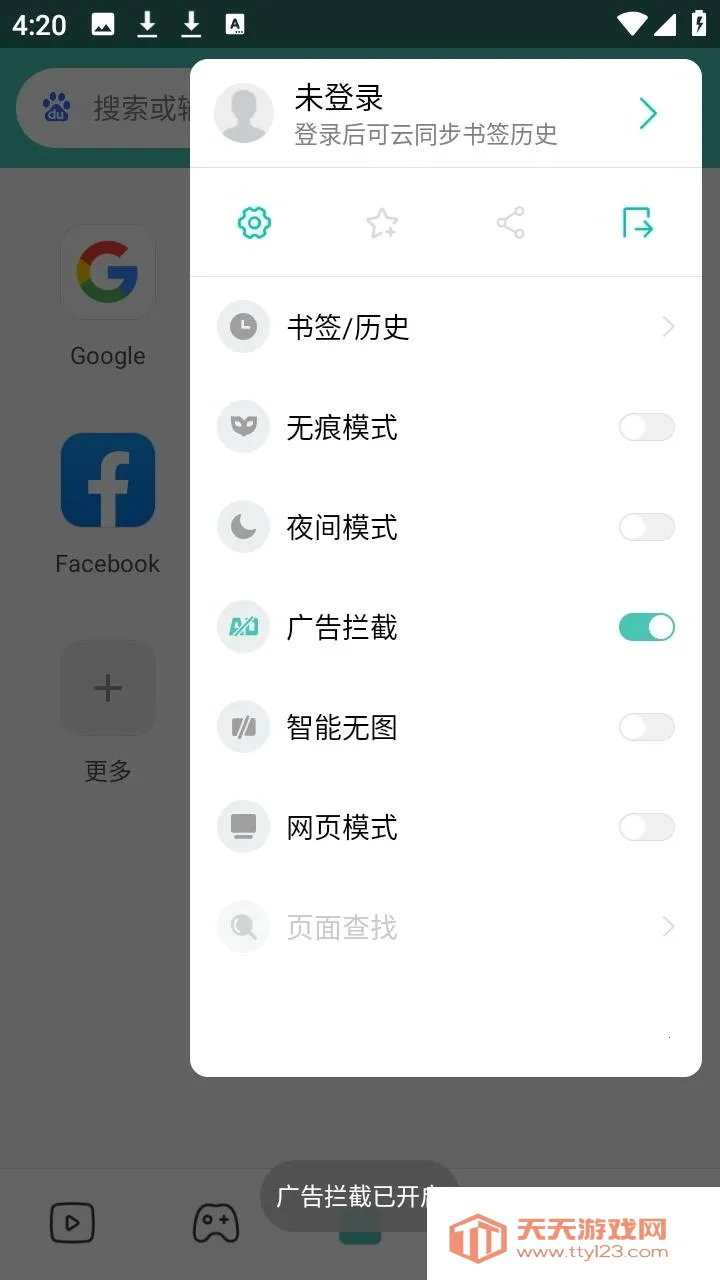Open browser settings via the gear icon
Viewport: 720px width, 1280px height.
(253, 223)
